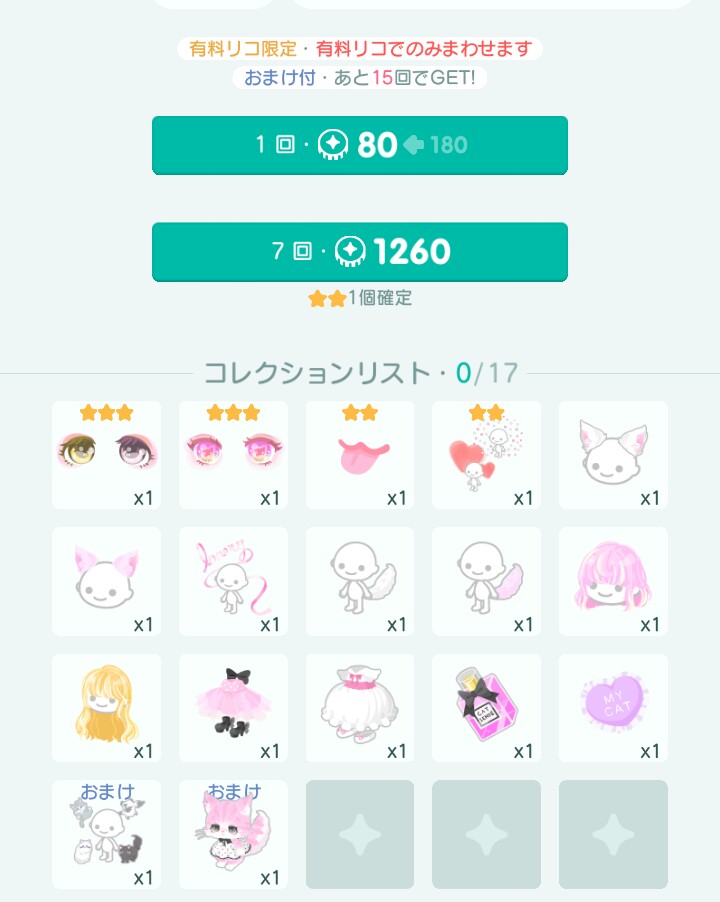View the two-star pink tongue item
The height and width of the screenshot is (902, 720).
pos(360,455)
